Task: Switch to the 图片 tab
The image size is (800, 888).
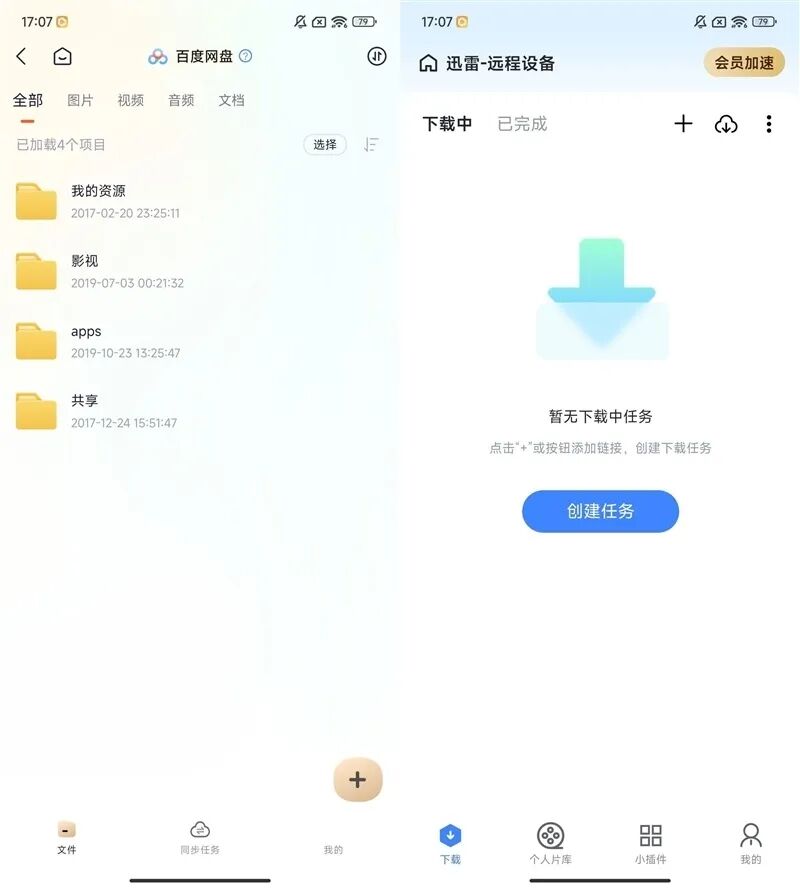Action: coord(80,100)
